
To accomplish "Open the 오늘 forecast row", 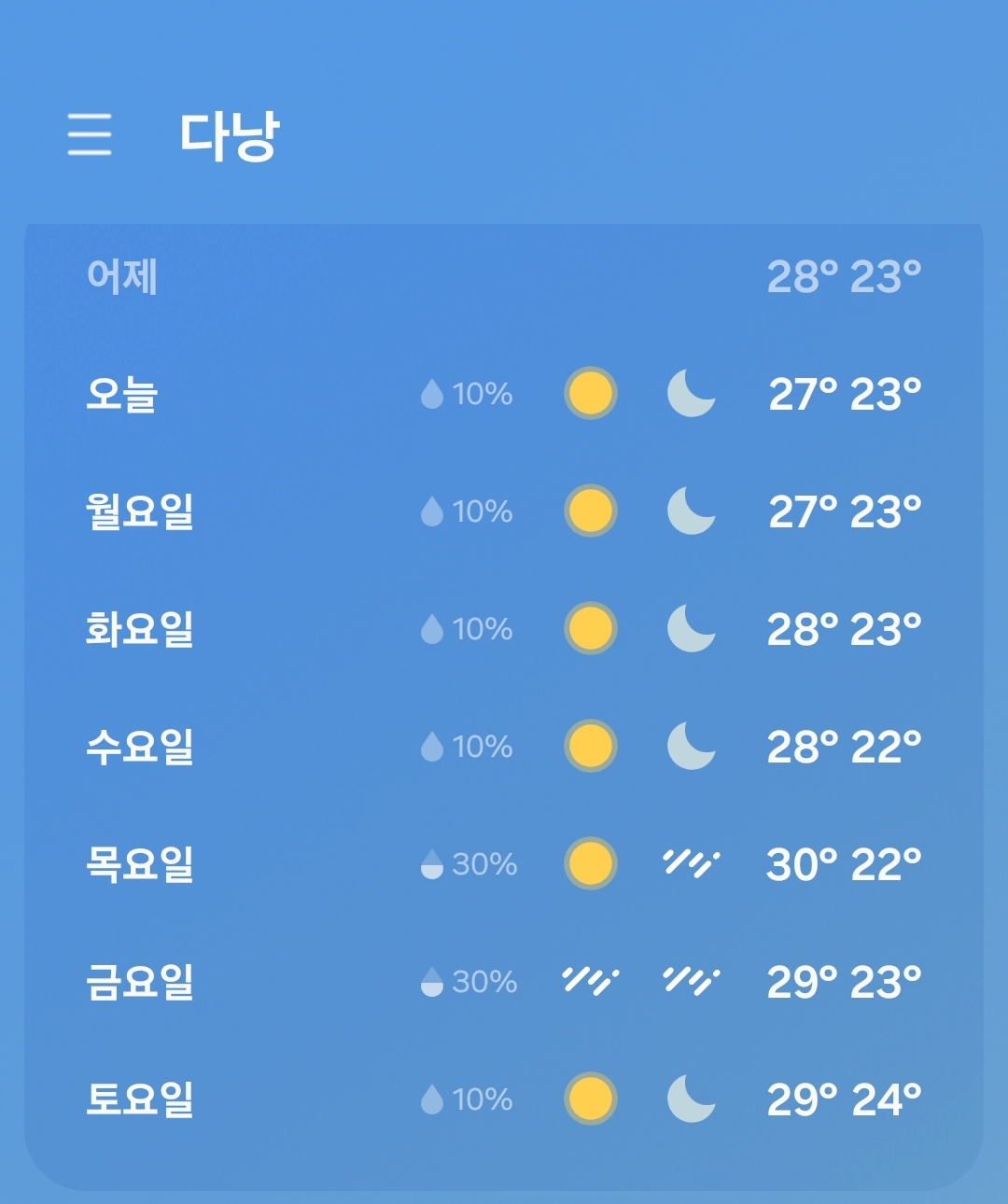I will (504, 393).
